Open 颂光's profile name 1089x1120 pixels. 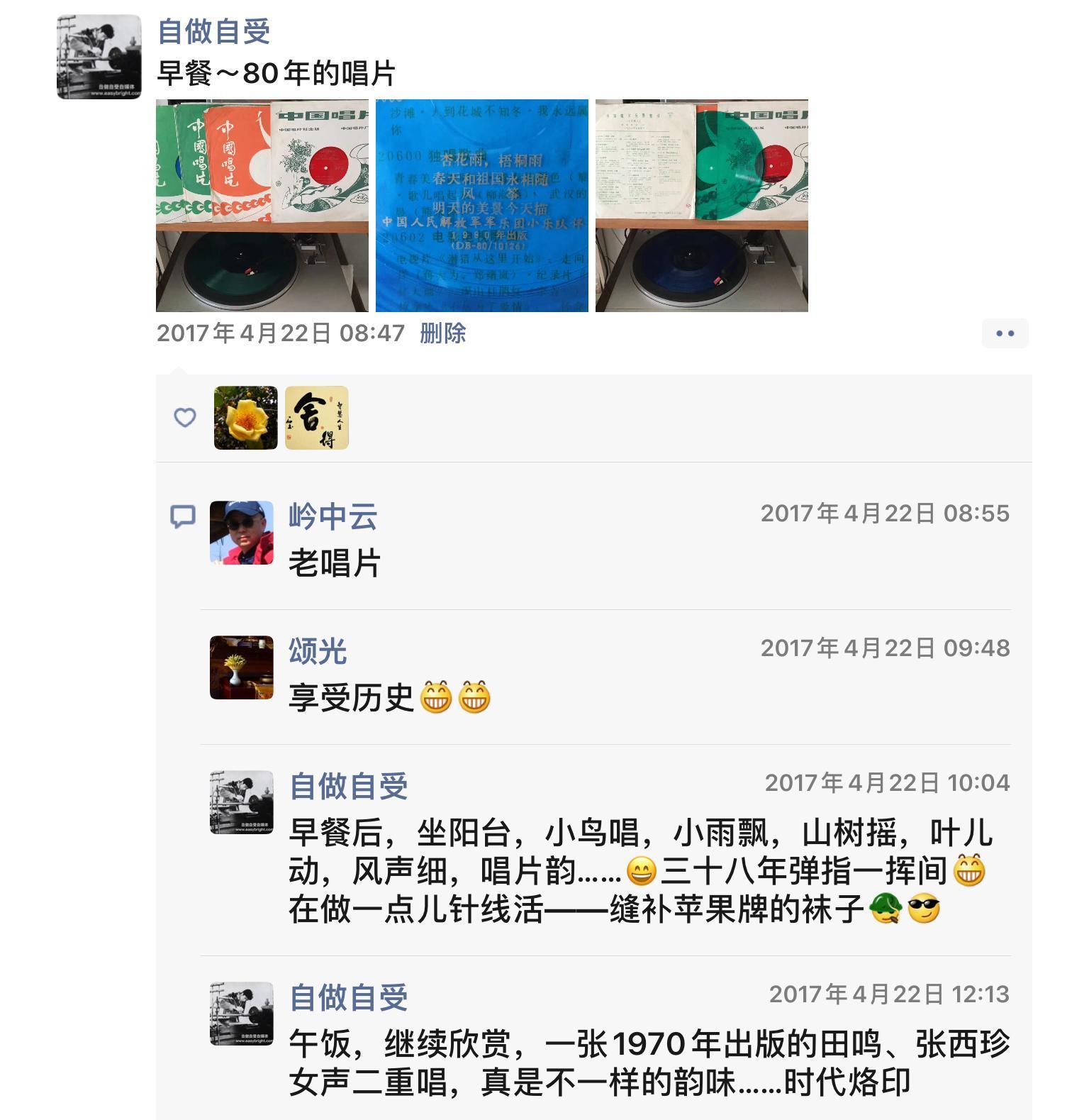click(x=317, y=651)
